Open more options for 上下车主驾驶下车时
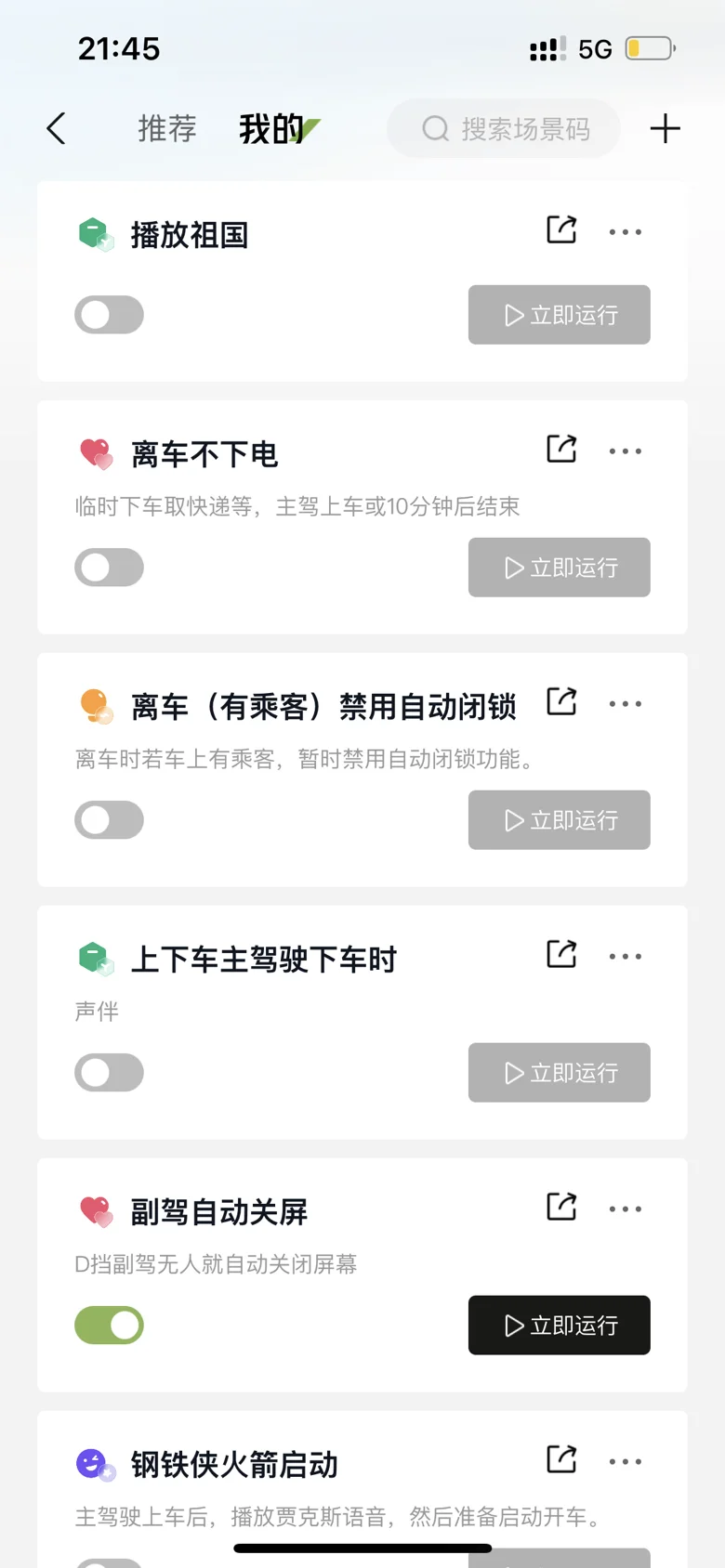725x1568 pixels. point(625,957)
